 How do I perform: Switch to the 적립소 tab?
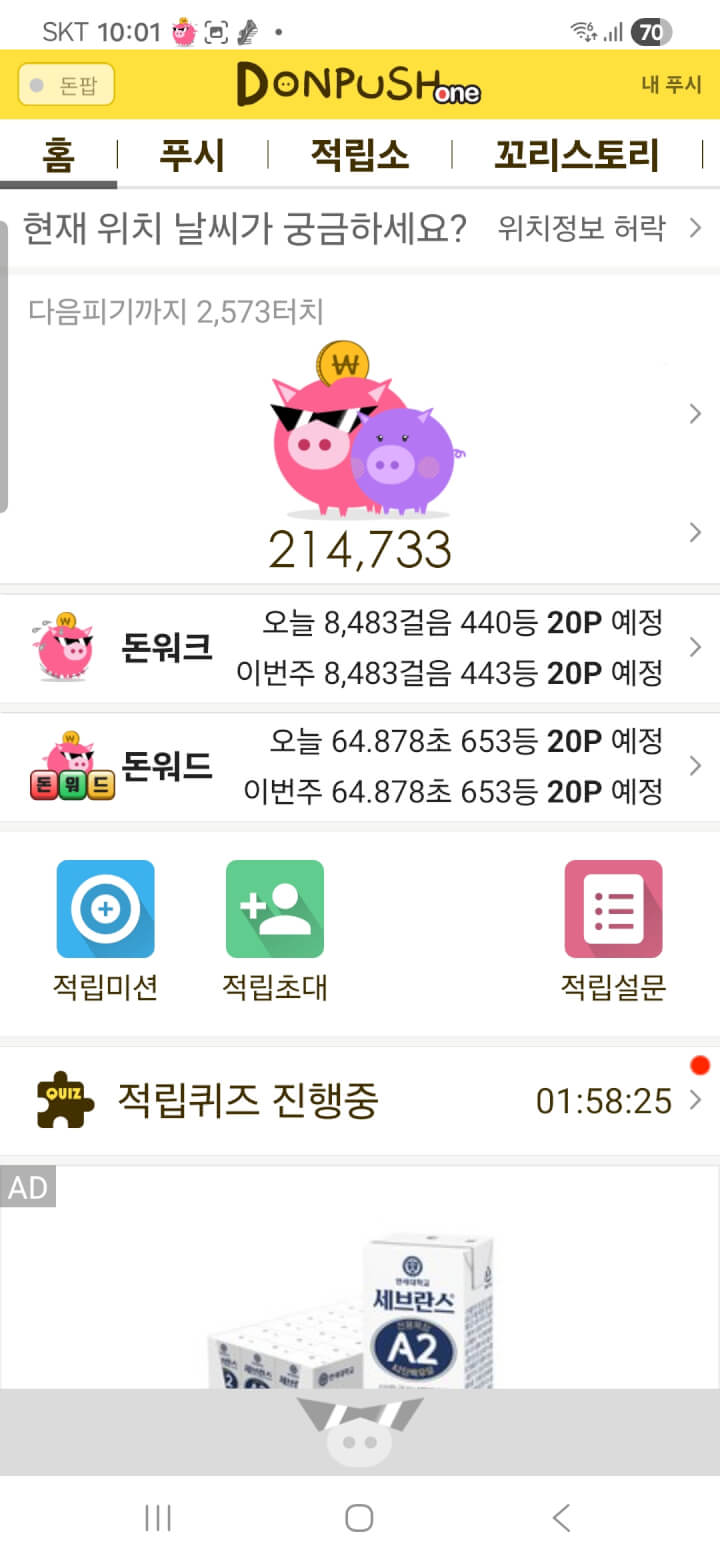pyautogui.click(x=359, y=156)
